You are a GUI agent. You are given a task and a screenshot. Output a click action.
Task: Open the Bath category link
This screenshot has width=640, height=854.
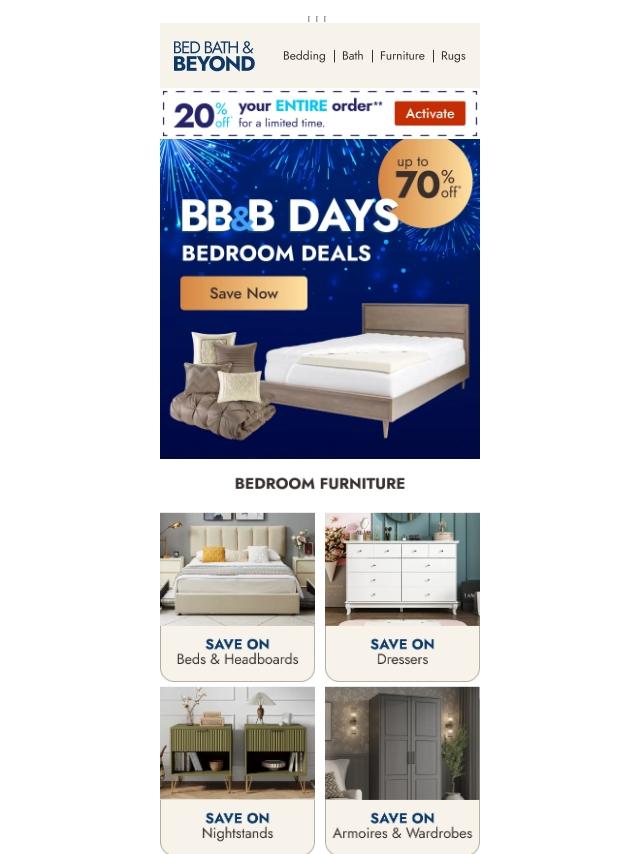click(352, 56)
